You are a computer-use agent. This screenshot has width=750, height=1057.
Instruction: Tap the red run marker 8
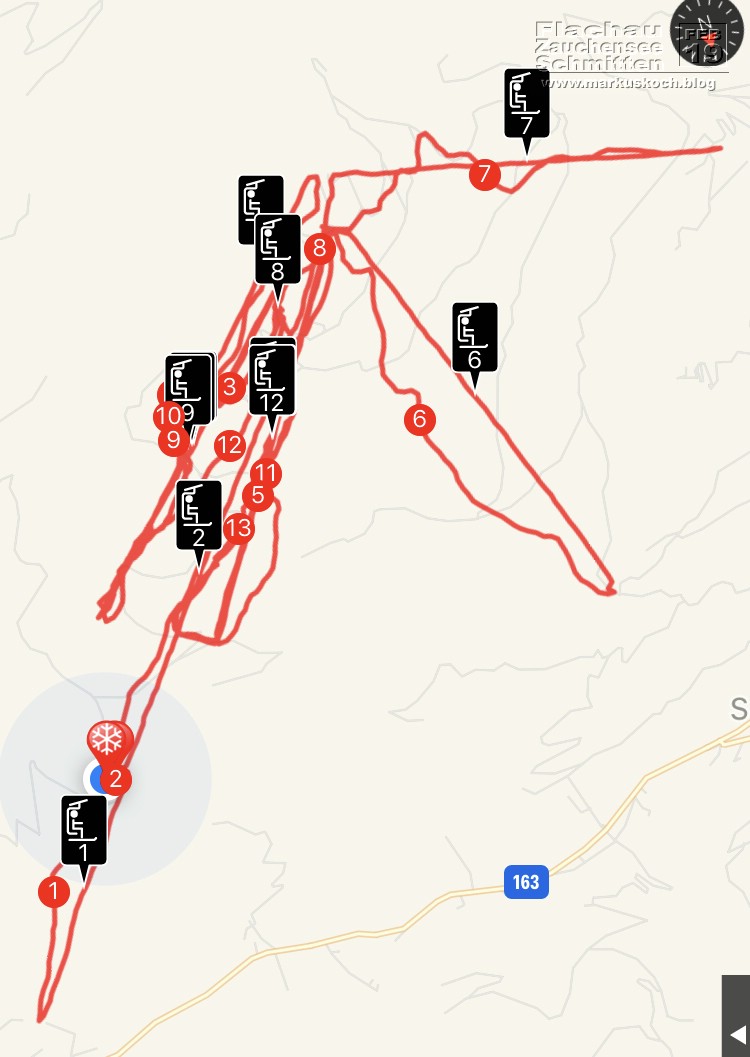pyautogui.click(x=320, y=247)
